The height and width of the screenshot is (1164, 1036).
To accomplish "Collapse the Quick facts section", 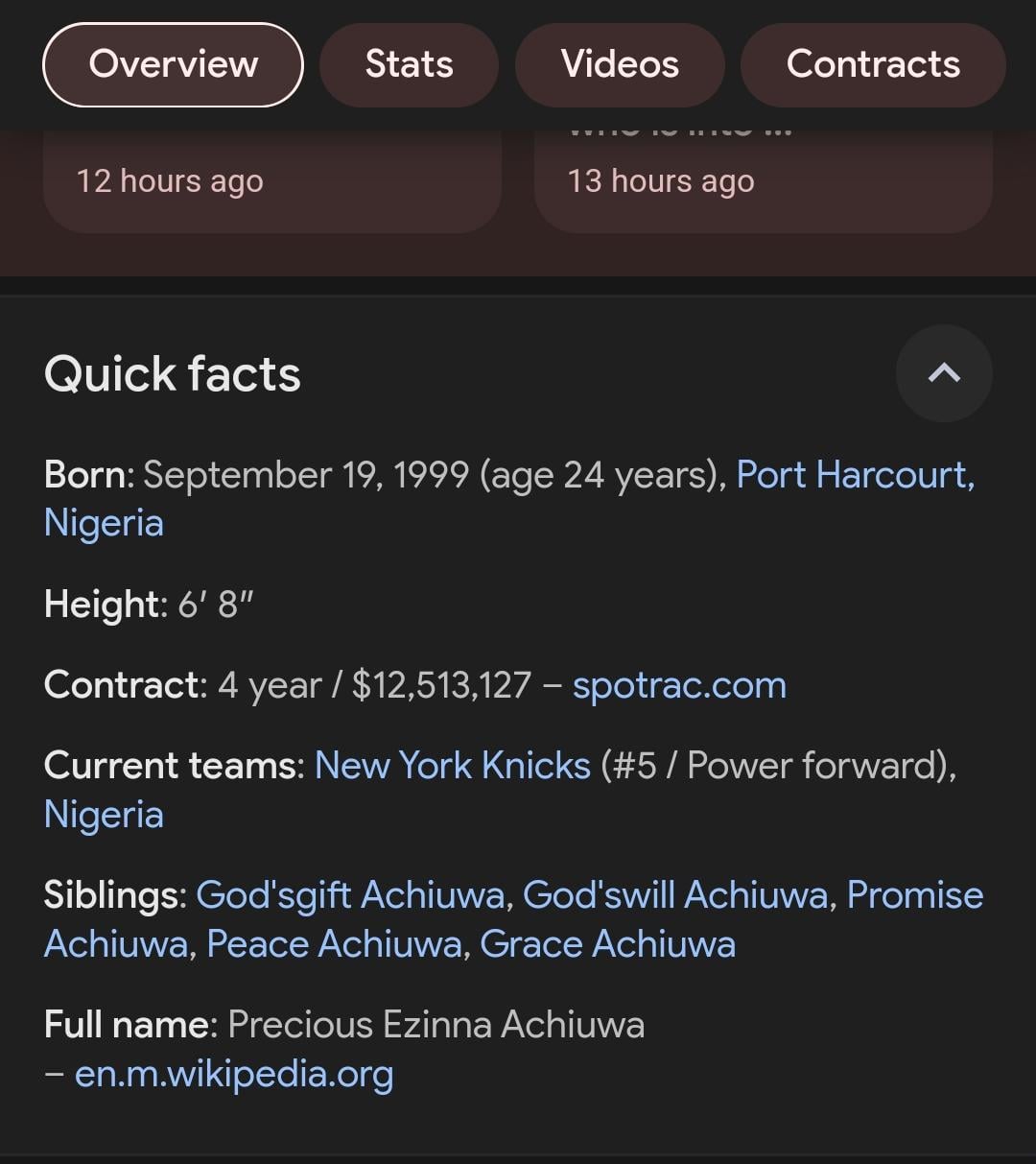I will tap(944, 373).
